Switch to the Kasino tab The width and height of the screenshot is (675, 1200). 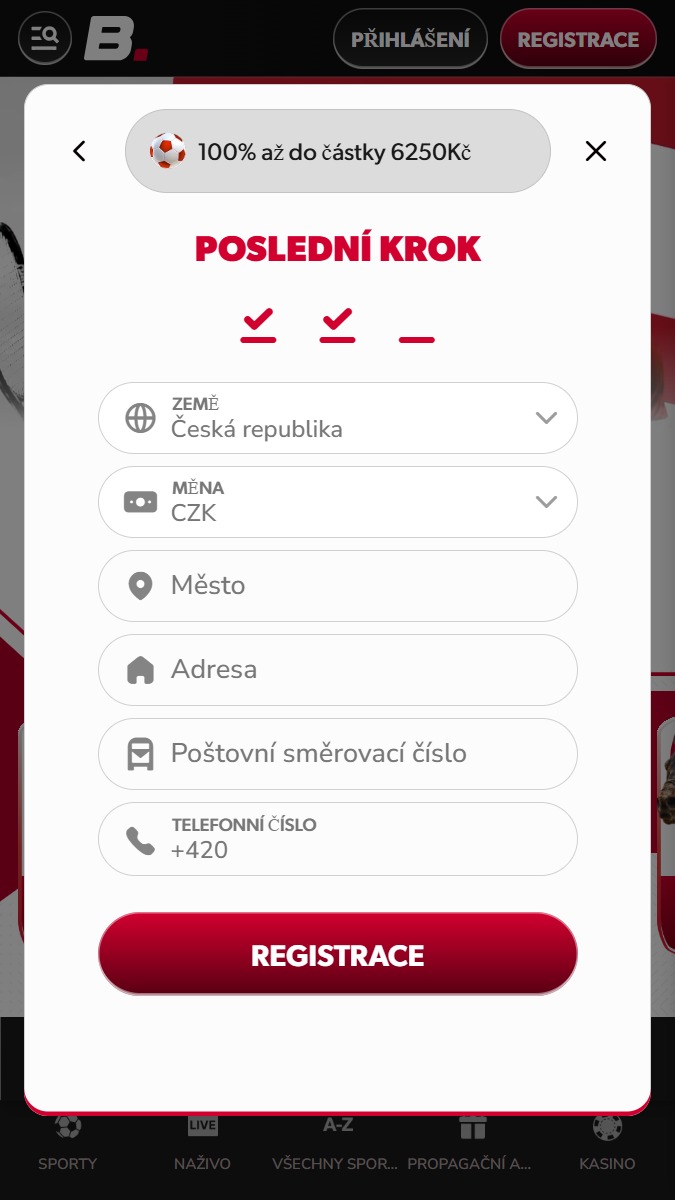pyautogui.click(x=607, y=1143)
